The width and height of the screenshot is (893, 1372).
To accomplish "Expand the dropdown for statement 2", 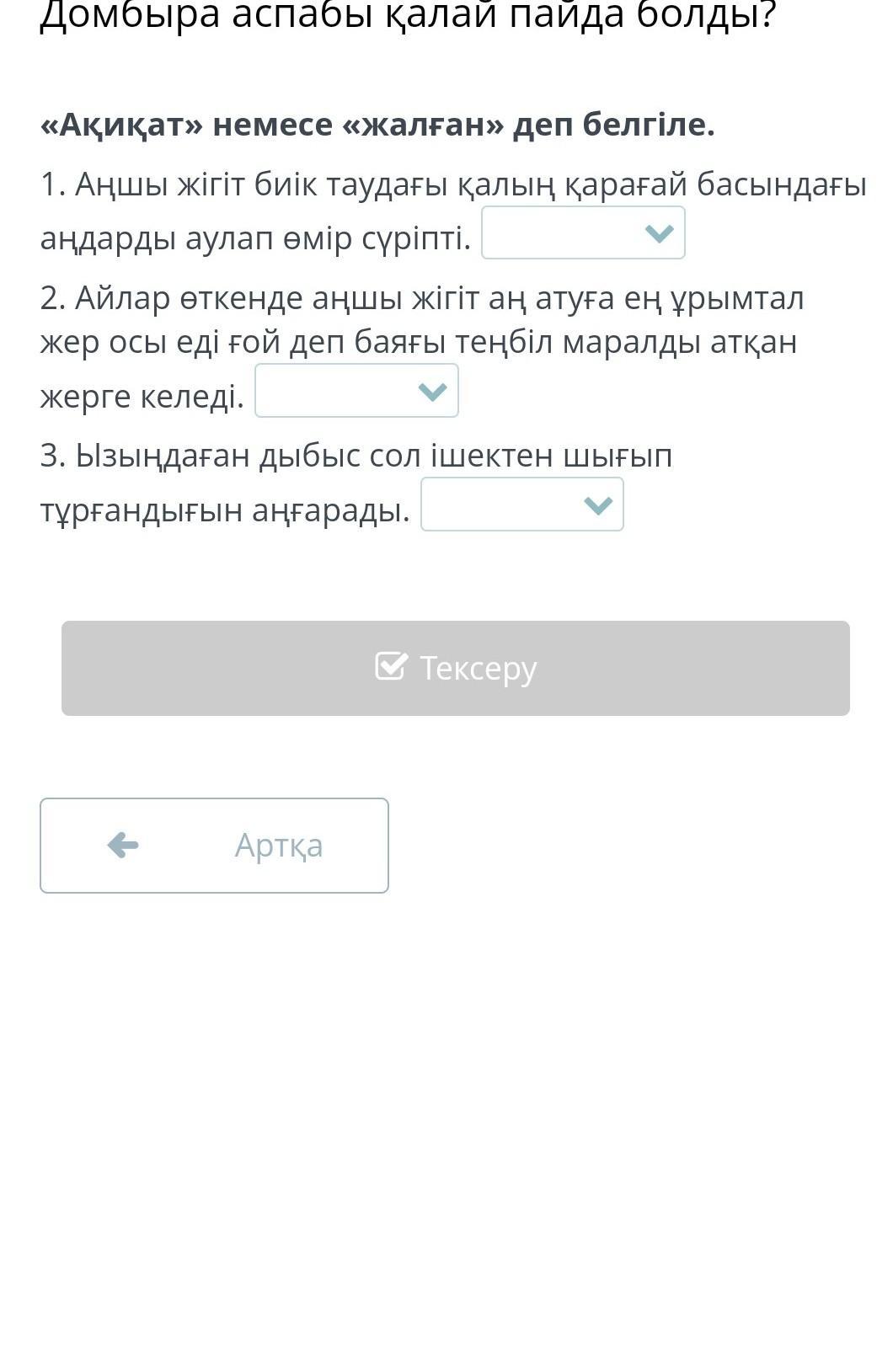I will tap(356, 391).
